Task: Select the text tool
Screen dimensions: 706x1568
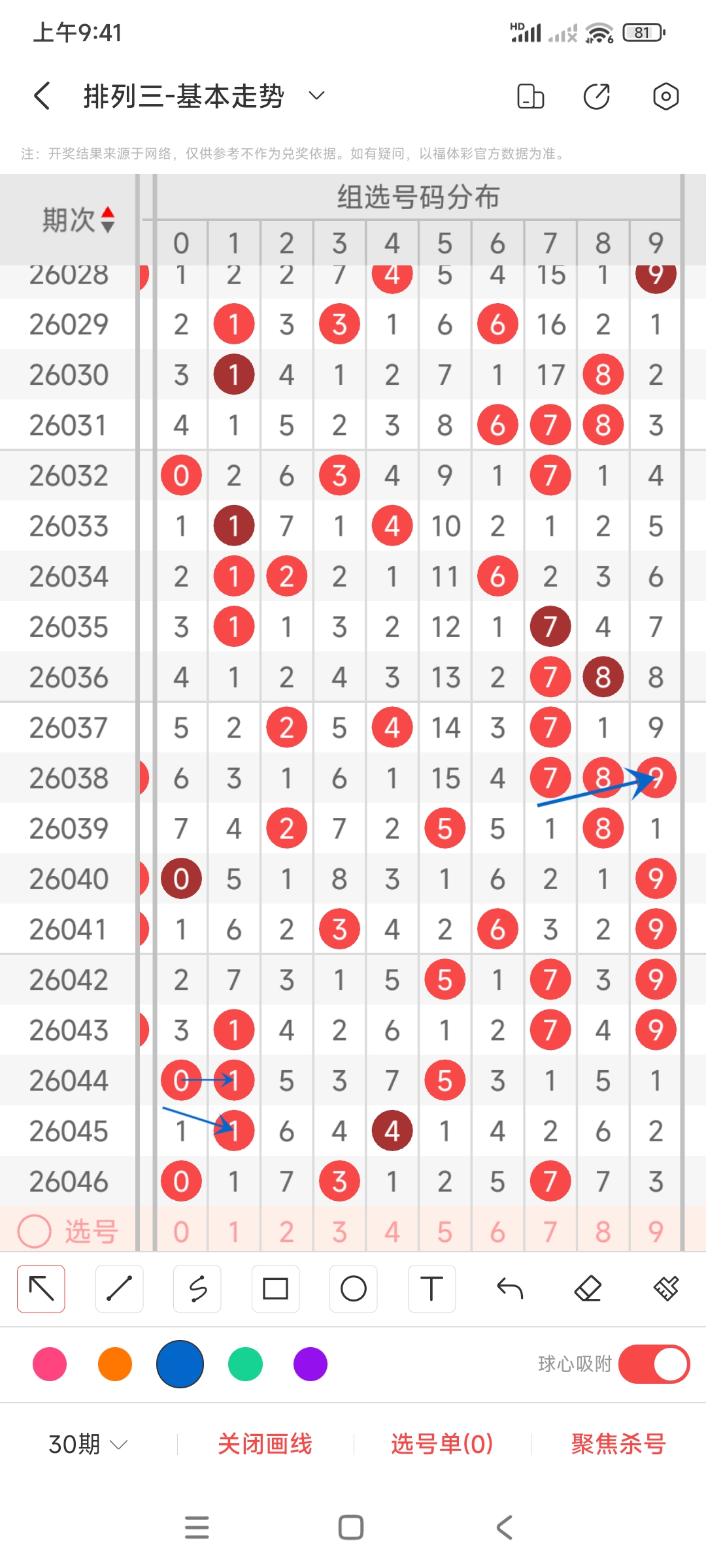Action: click(x=431, y=1288)
